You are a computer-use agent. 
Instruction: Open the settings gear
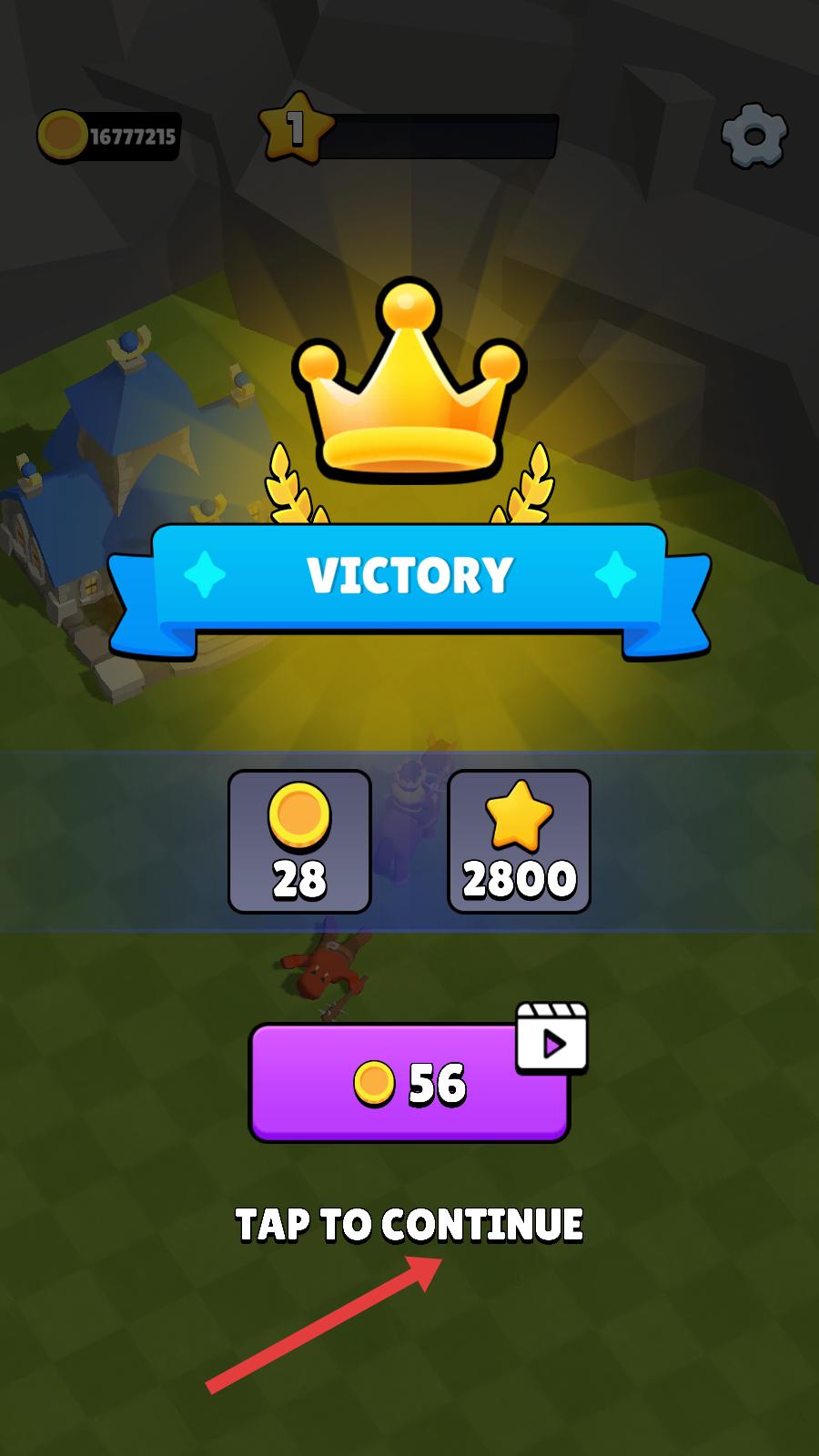[x=753, y=136]
